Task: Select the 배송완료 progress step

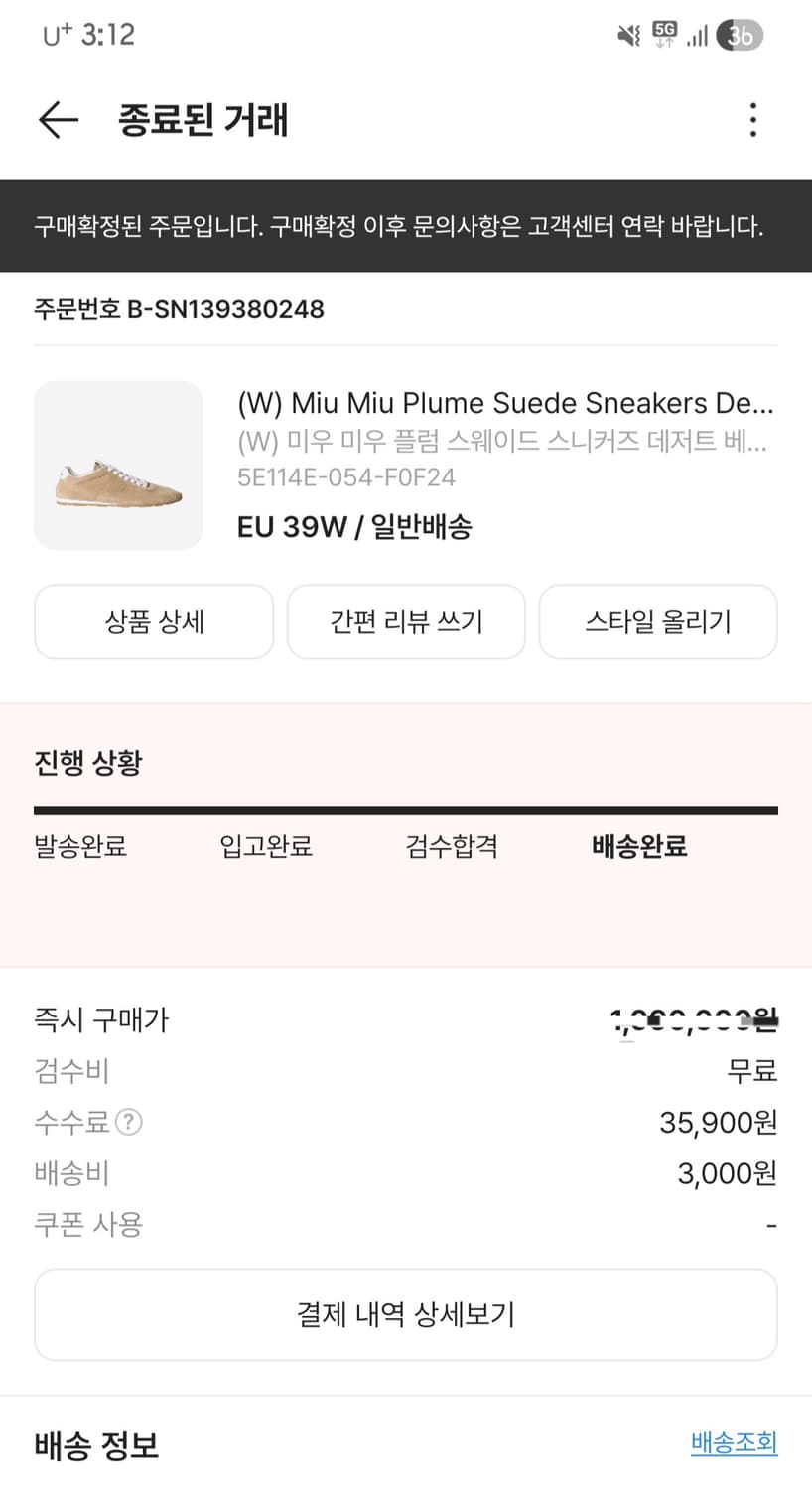Action: (x=639, y=847)
